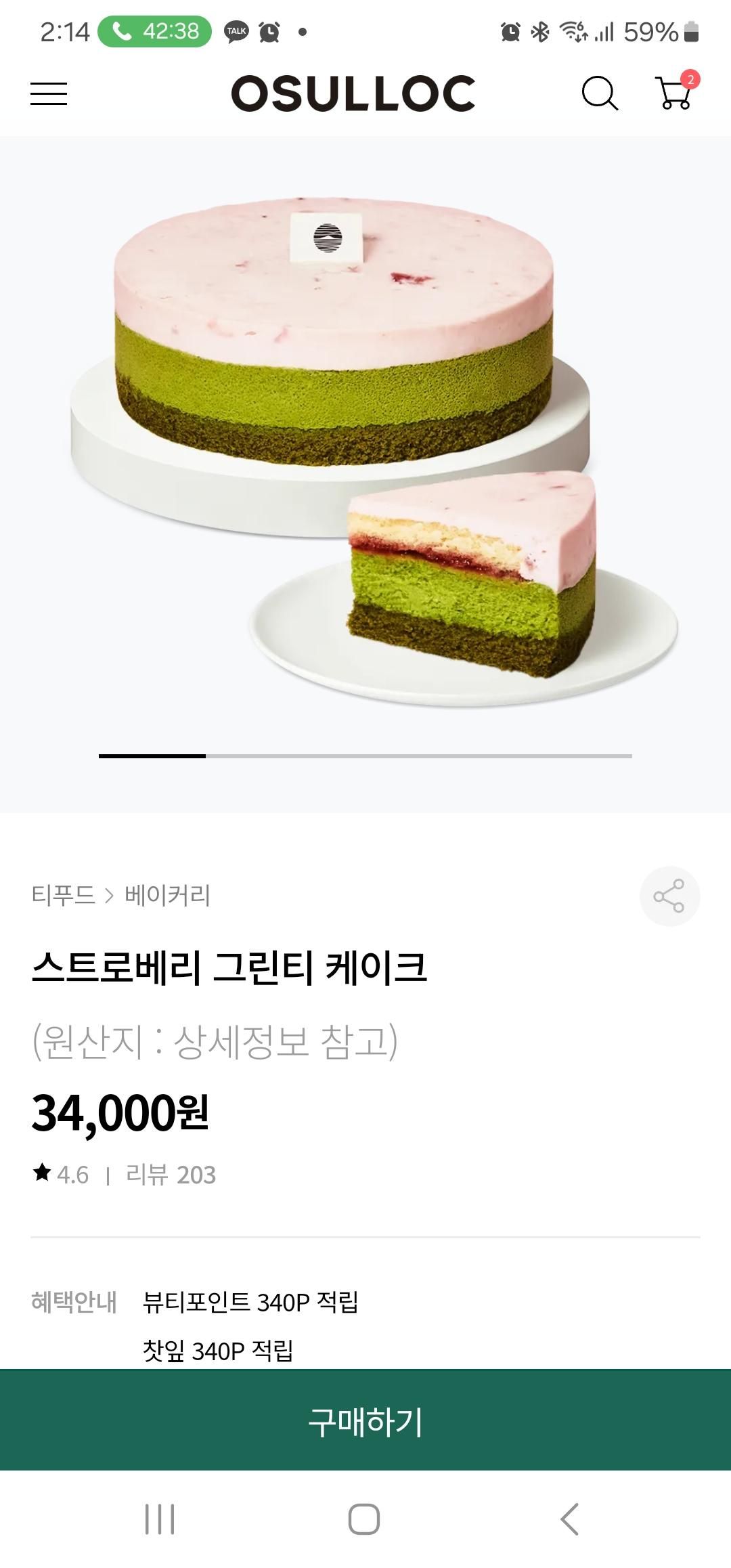This screenshot has width=731, height=1568.
Task: Go back with system back button
Action: tap(569, 1519)
